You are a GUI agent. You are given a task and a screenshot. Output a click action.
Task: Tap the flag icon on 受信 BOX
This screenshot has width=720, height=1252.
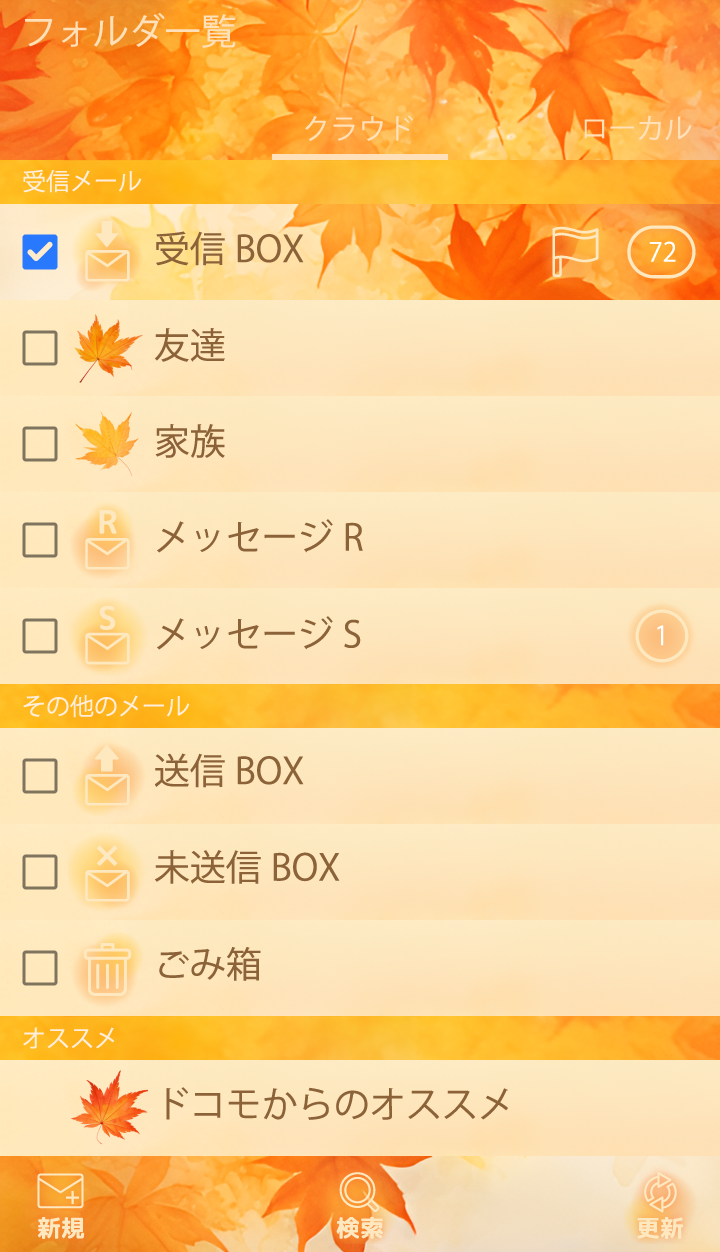point(575,252)
